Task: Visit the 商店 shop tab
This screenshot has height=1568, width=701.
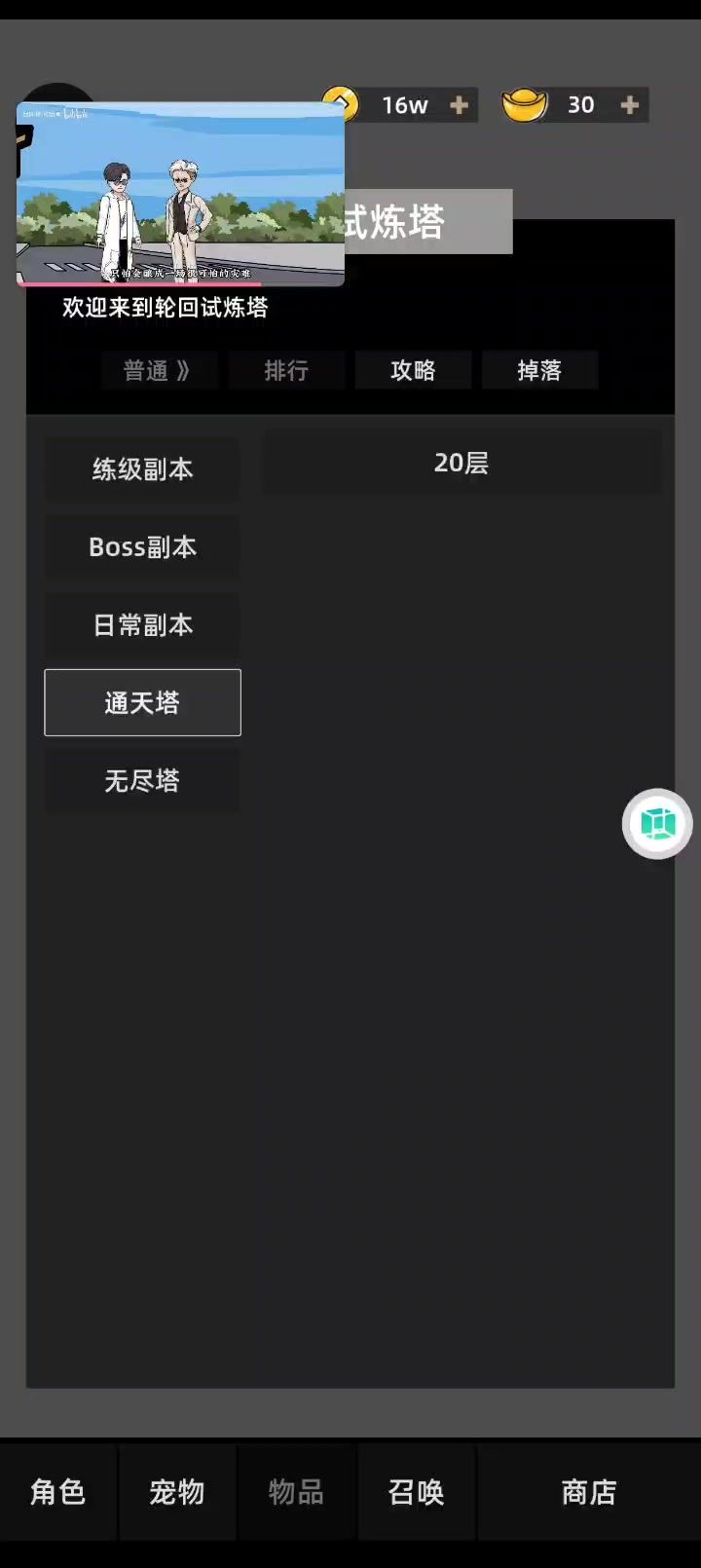Action: 589,1492
